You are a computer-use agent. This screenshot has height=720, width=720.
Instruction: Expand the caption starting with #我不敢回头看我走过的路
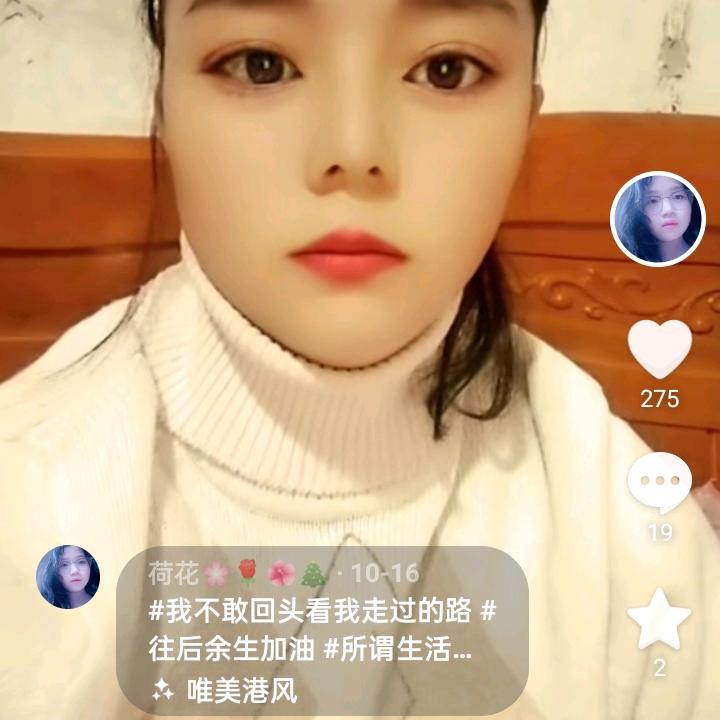pyautogui.click(x=322, y=630)
